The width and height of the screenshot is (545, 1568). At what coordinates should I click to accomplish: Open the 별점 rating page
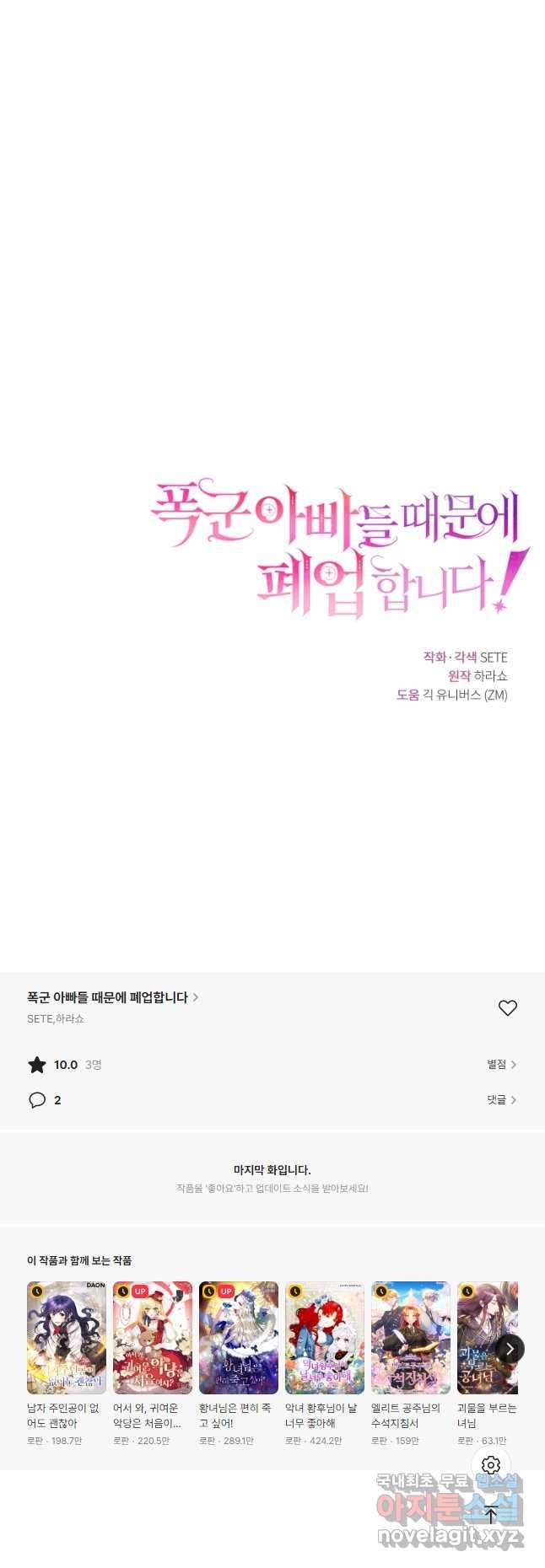click(x=501, y=1065)
